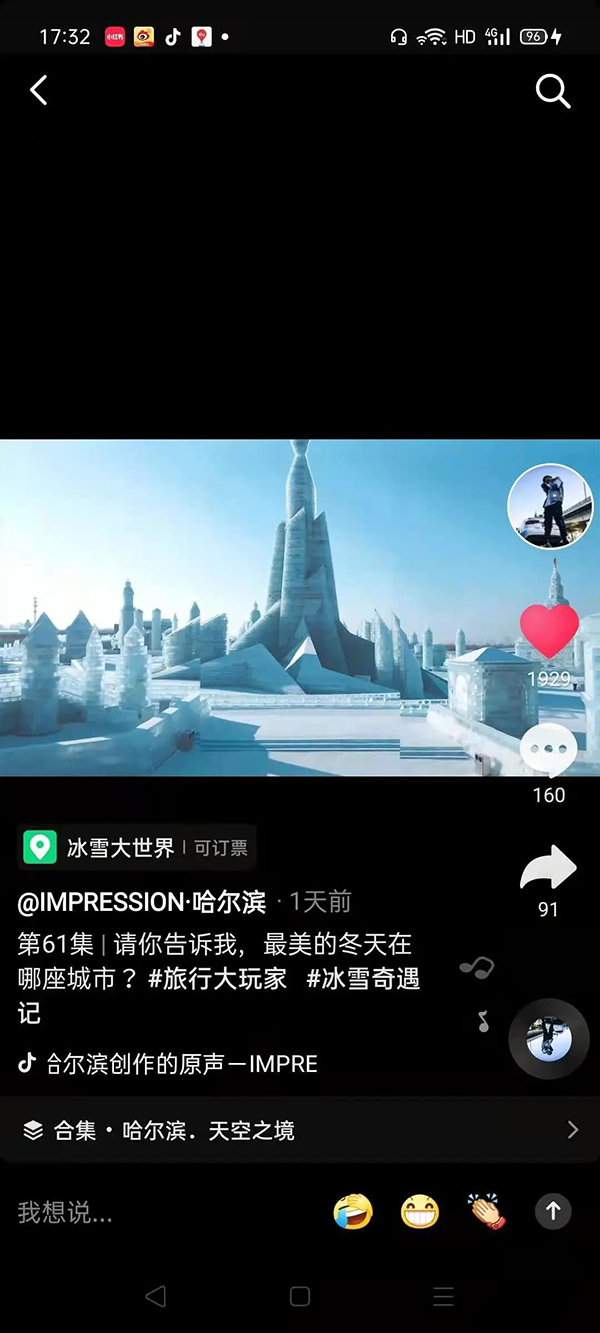Visit @IMPRESSION·哈尔滨 account

pyautogui.click(x=142, y=902)
